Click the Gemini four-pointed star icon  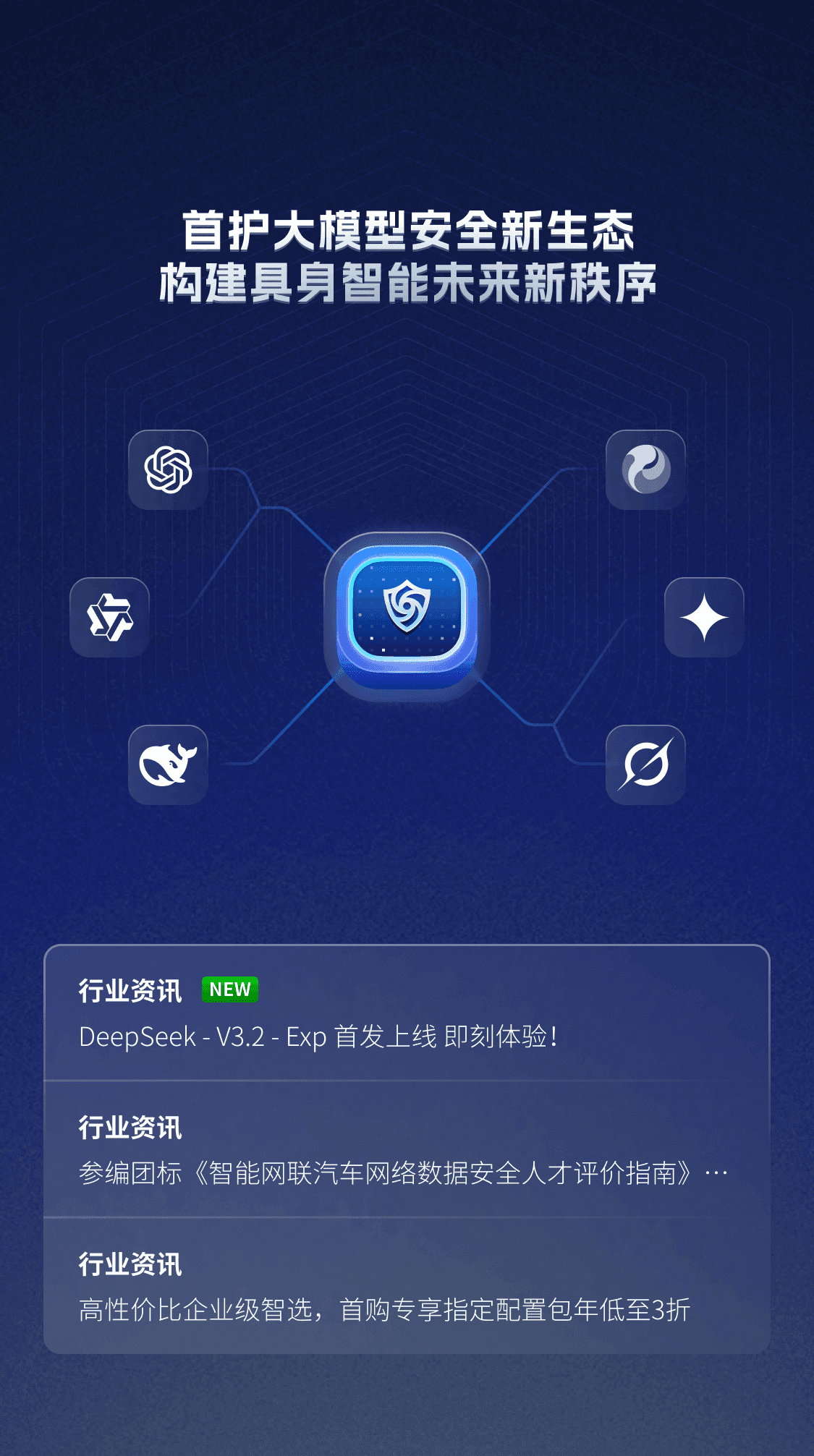tap(705, 618)
